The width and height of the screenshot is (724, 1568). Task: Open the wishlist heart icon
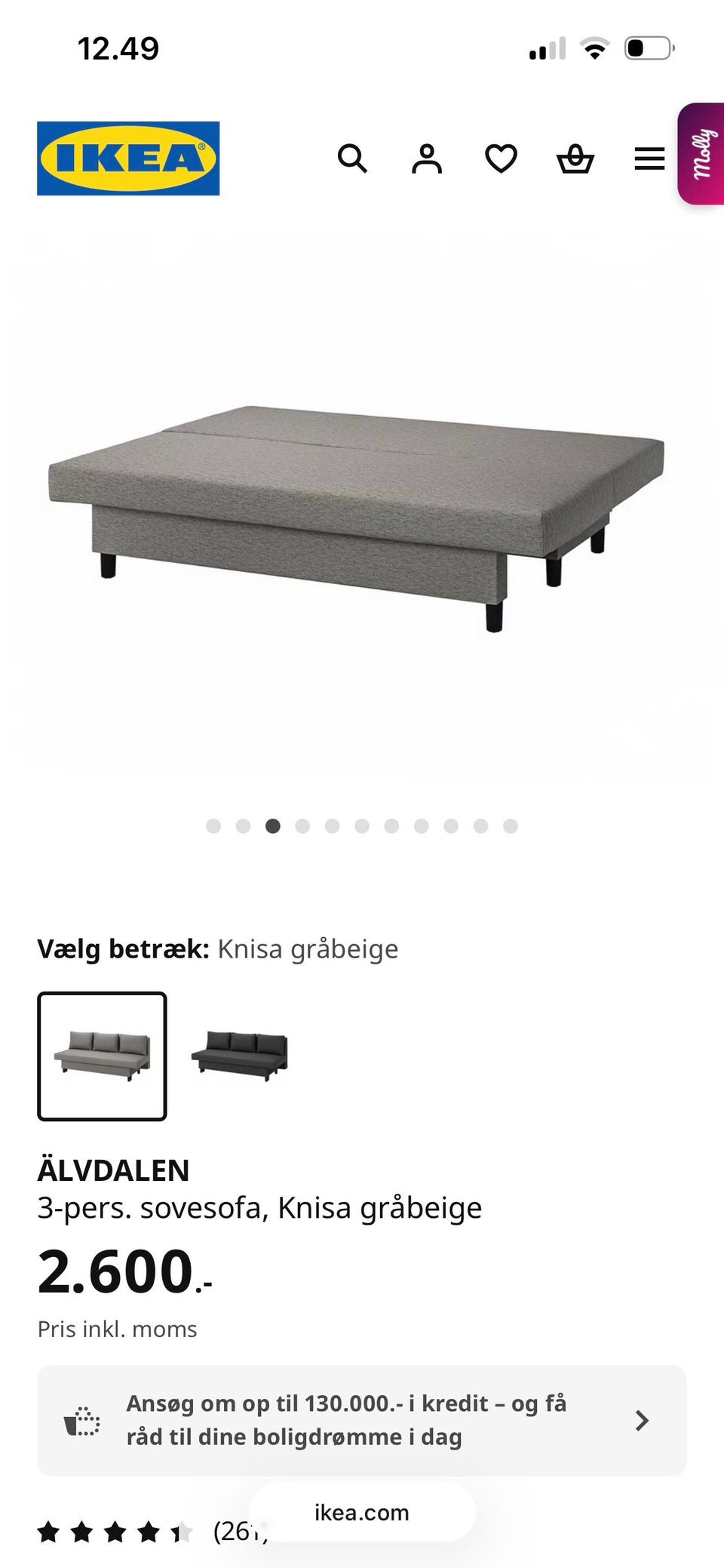501,158
